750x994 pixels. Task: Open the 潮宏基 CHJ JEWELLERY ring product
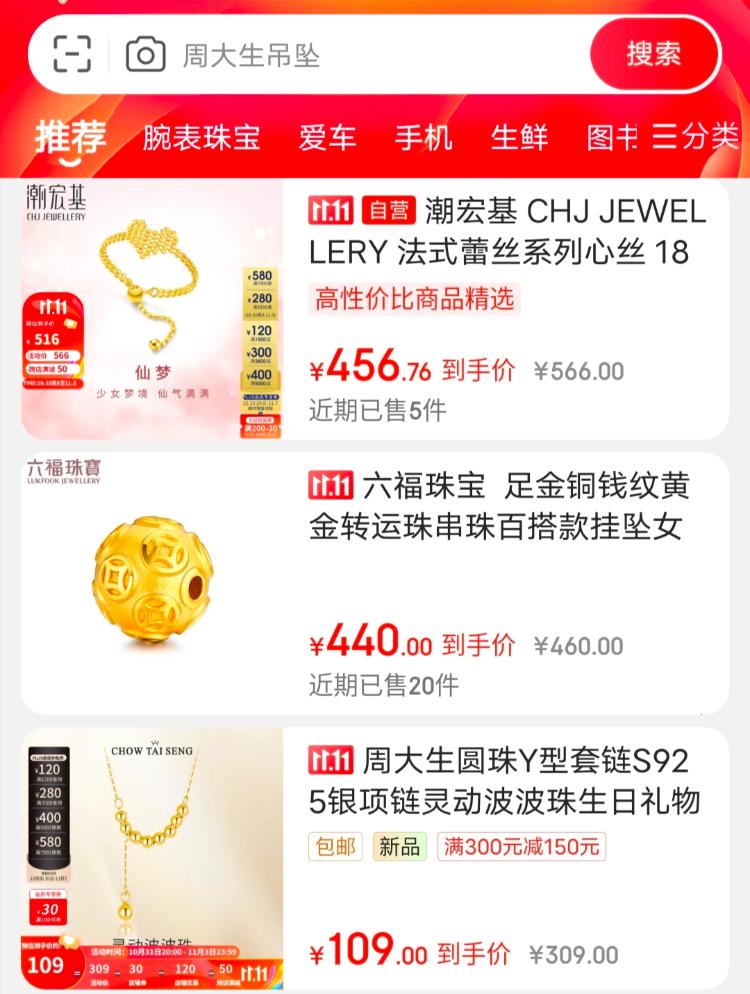click(506, 233)
